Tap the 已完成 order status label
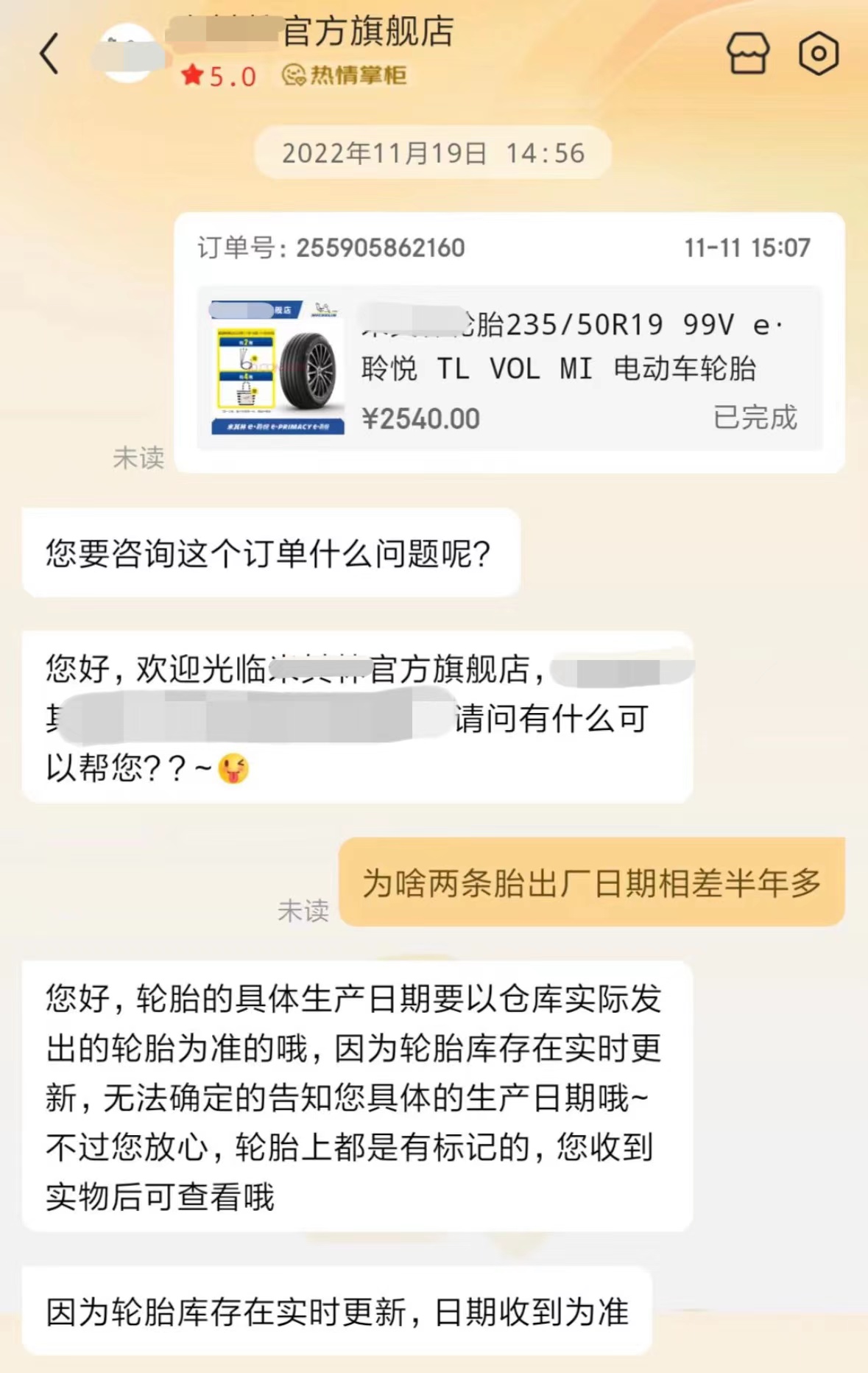The height and width of the screenshot is (1373, 868). point(754,418)
